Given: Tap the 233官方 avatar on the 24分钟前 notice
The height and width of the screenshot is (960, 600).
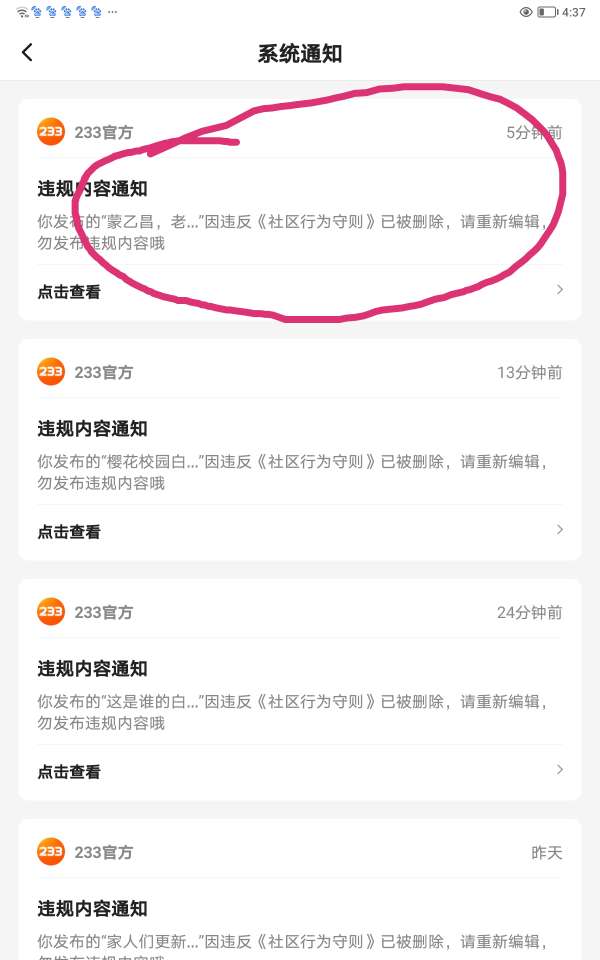Looking at the screenshot, I should click(x=51, y=612).
